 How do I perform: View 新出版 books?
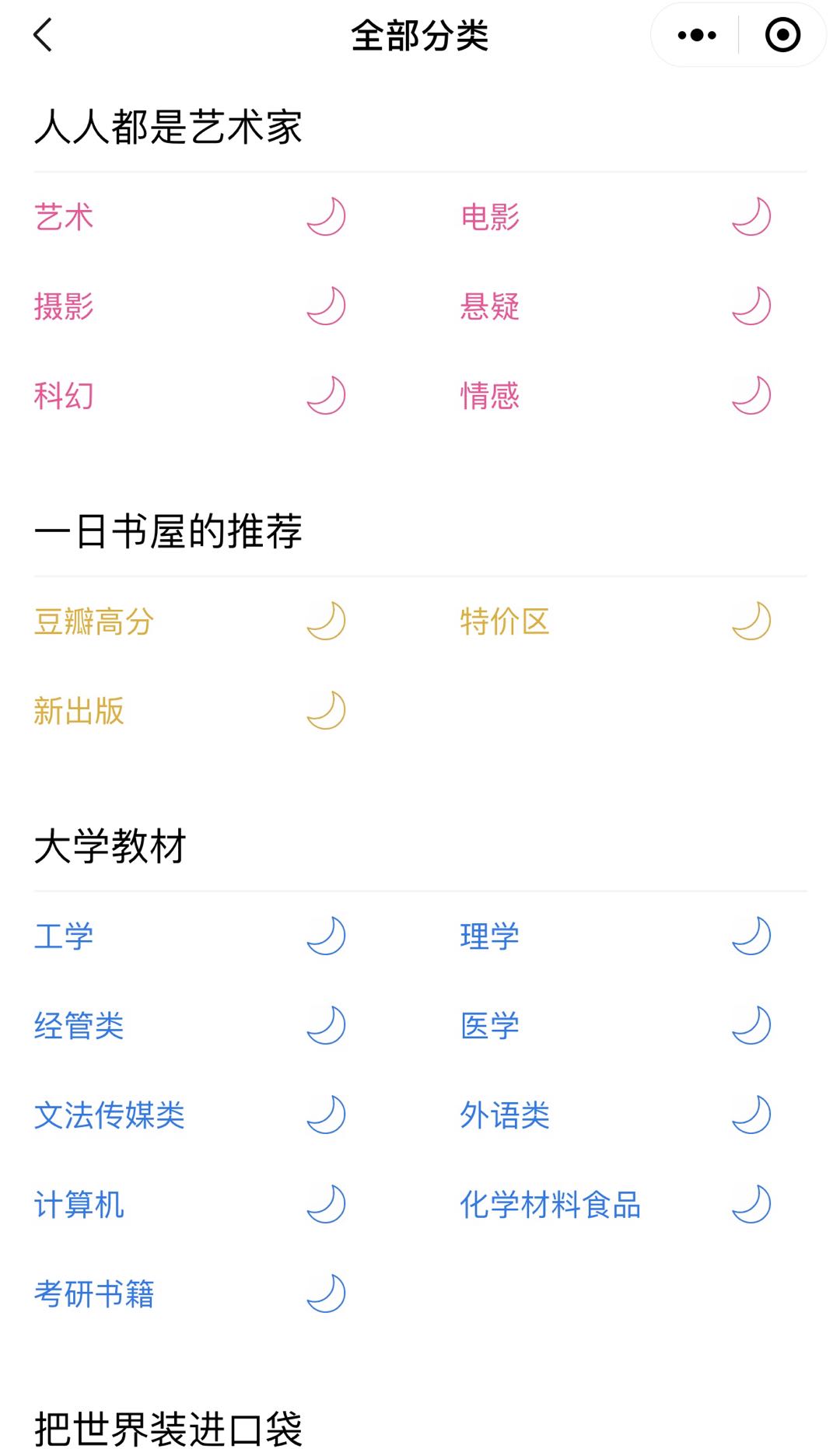coord(79,711)
